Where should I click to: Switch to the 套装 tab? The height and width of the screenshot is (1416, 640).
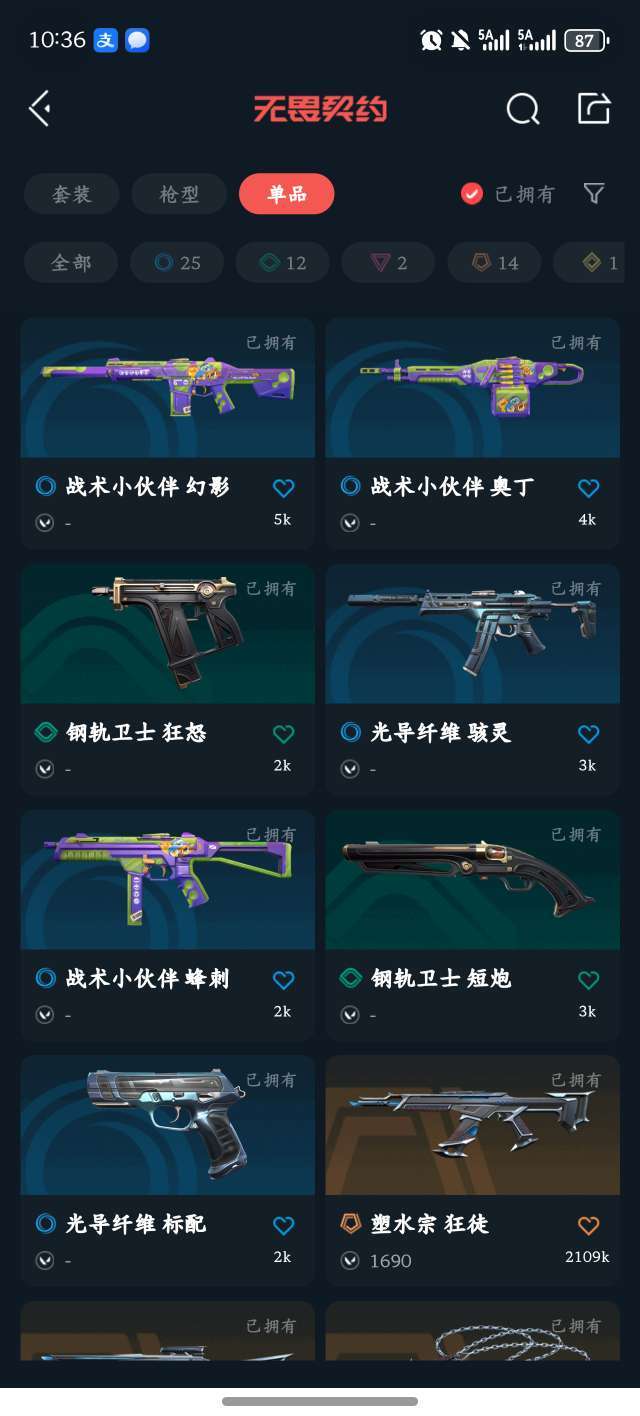[72, 194]
